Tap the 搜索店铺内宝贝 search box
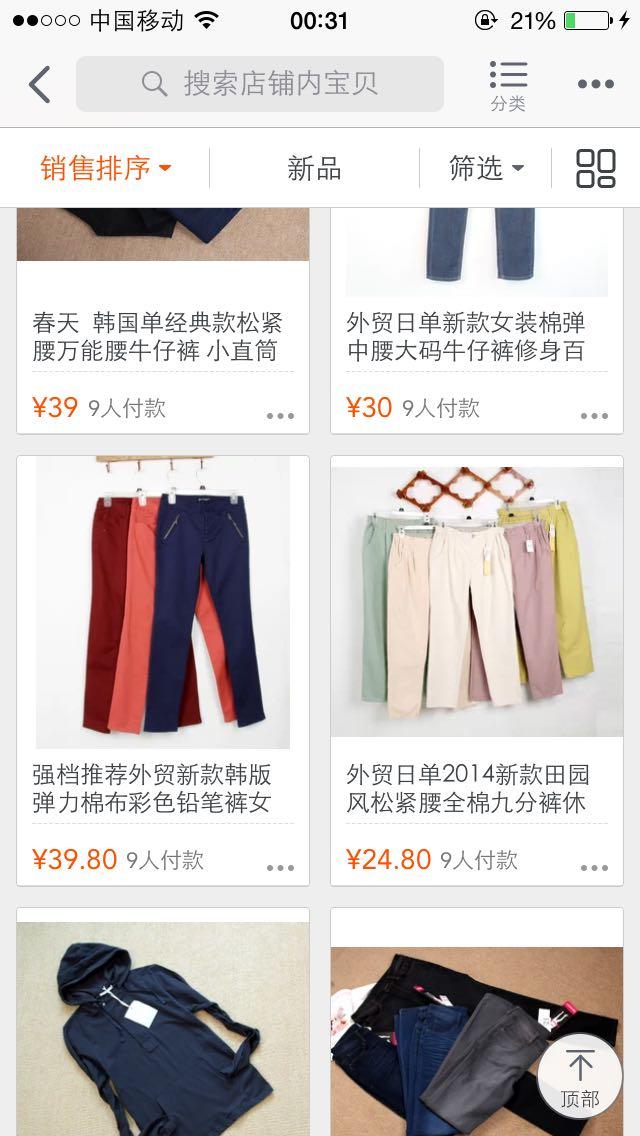This screenshot has width=640, height=1136. (x=259, y=84)
